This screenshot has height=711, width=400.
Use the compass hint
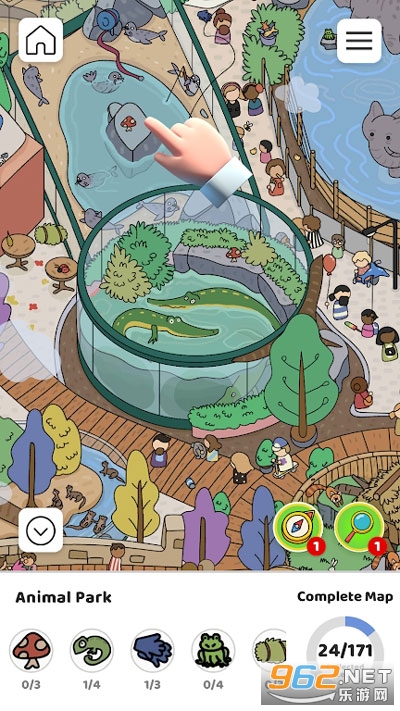click(298, 527)
